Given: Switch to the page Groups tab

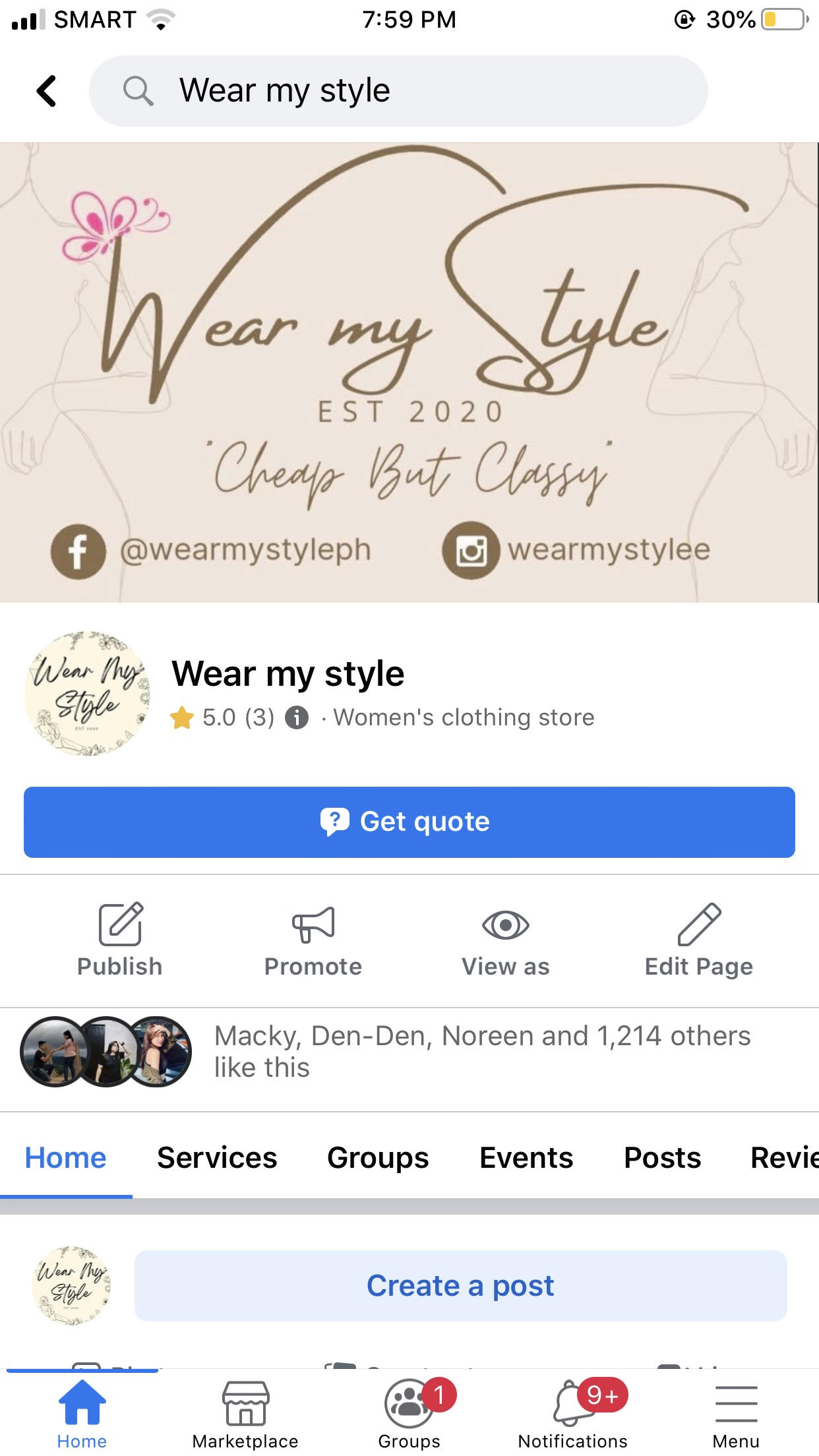Looking at the screenshot, I should (378, 1158).
